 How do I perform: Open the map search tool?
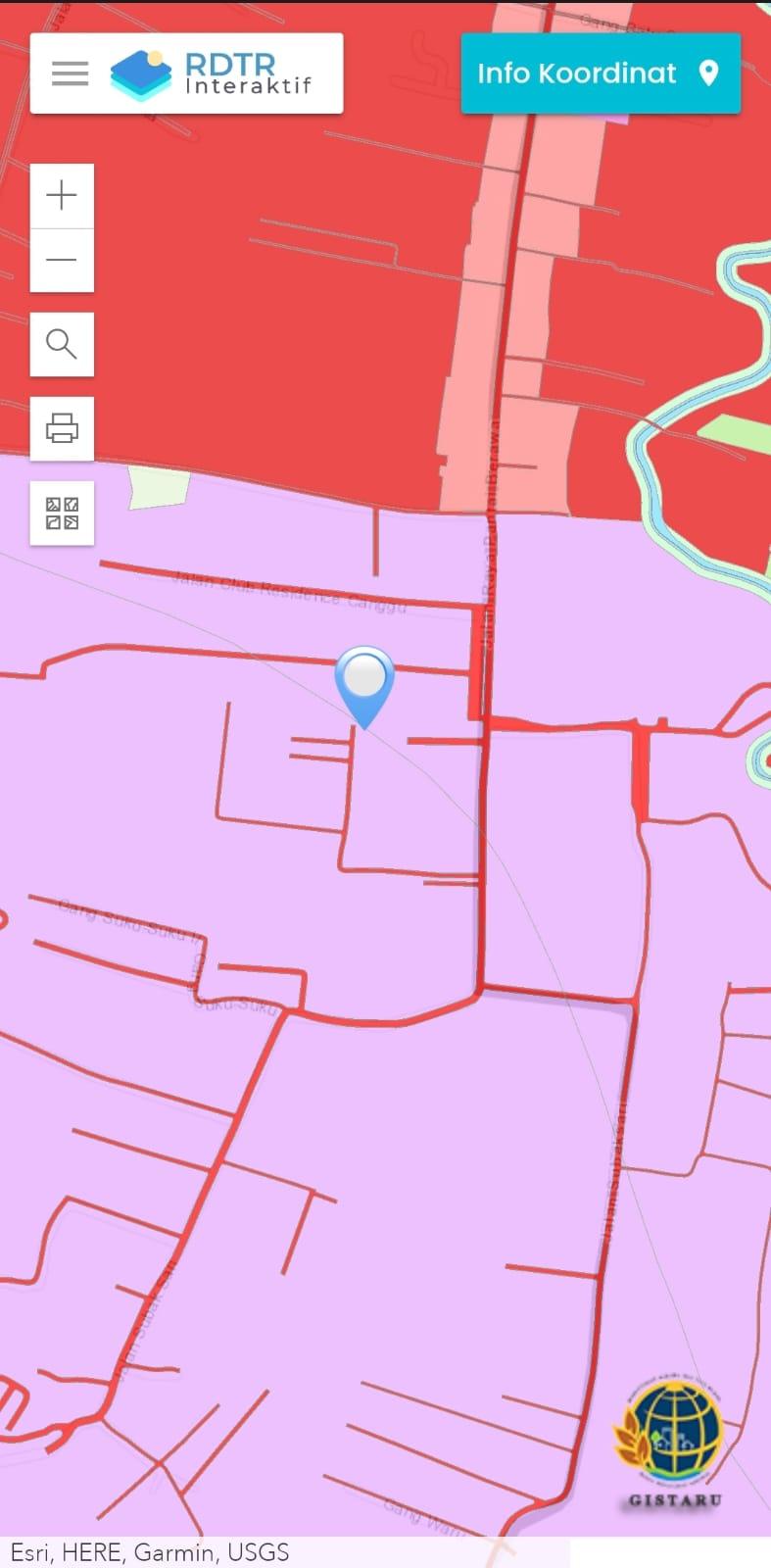pos(62,344)
